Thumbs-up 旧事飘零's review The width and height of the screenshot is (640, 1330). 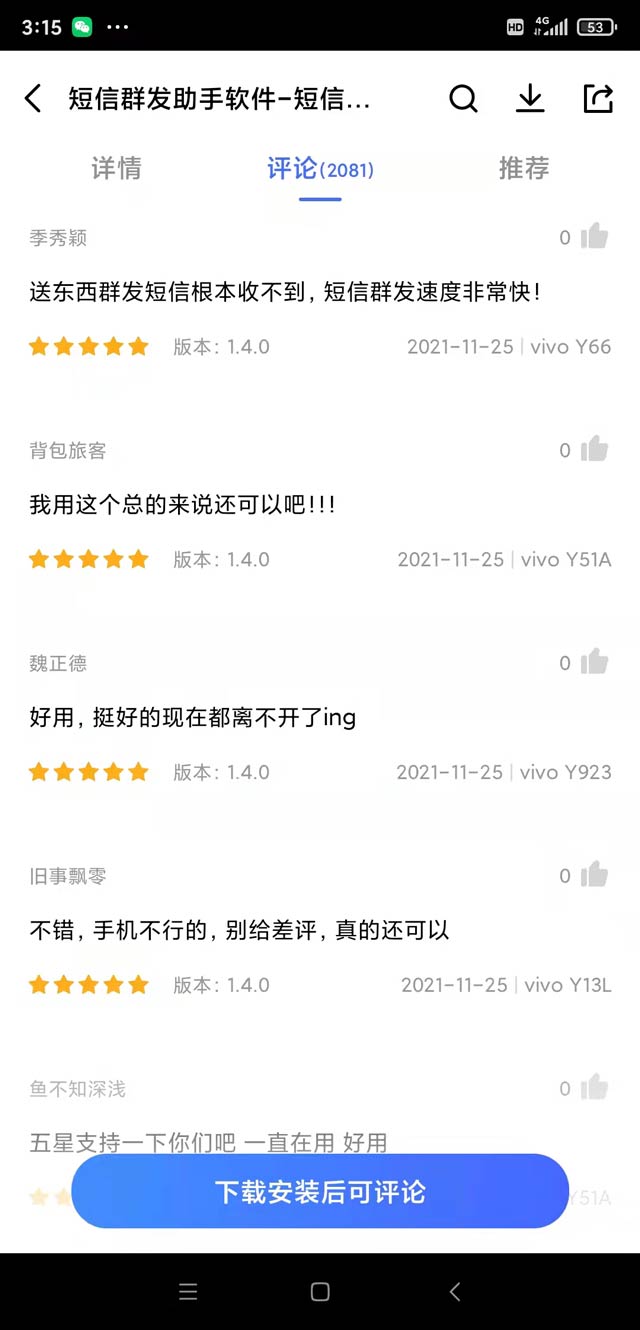click(594, 875)
